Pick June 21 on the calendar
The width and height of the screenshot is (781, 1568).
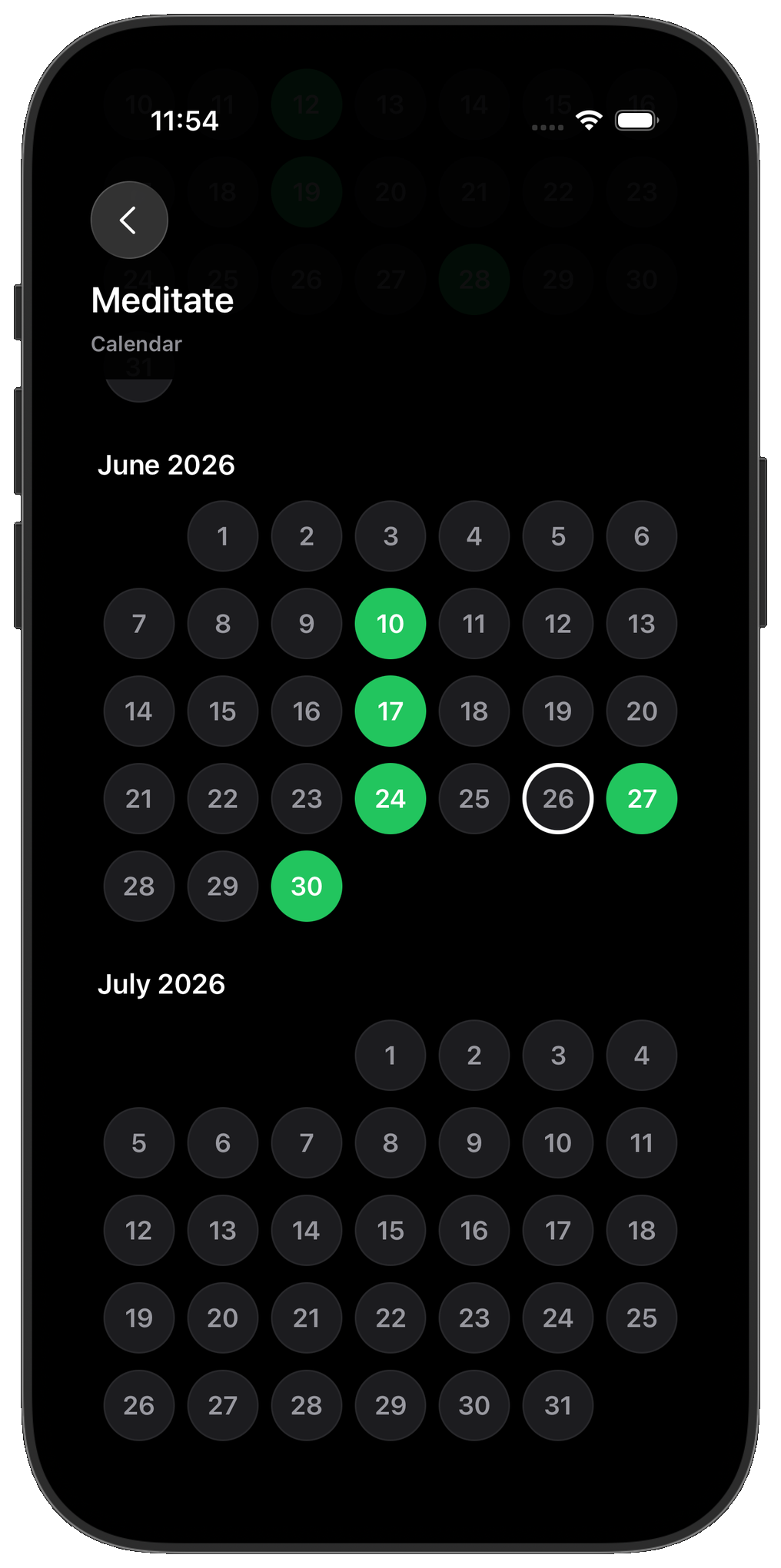tap(139, 799)
